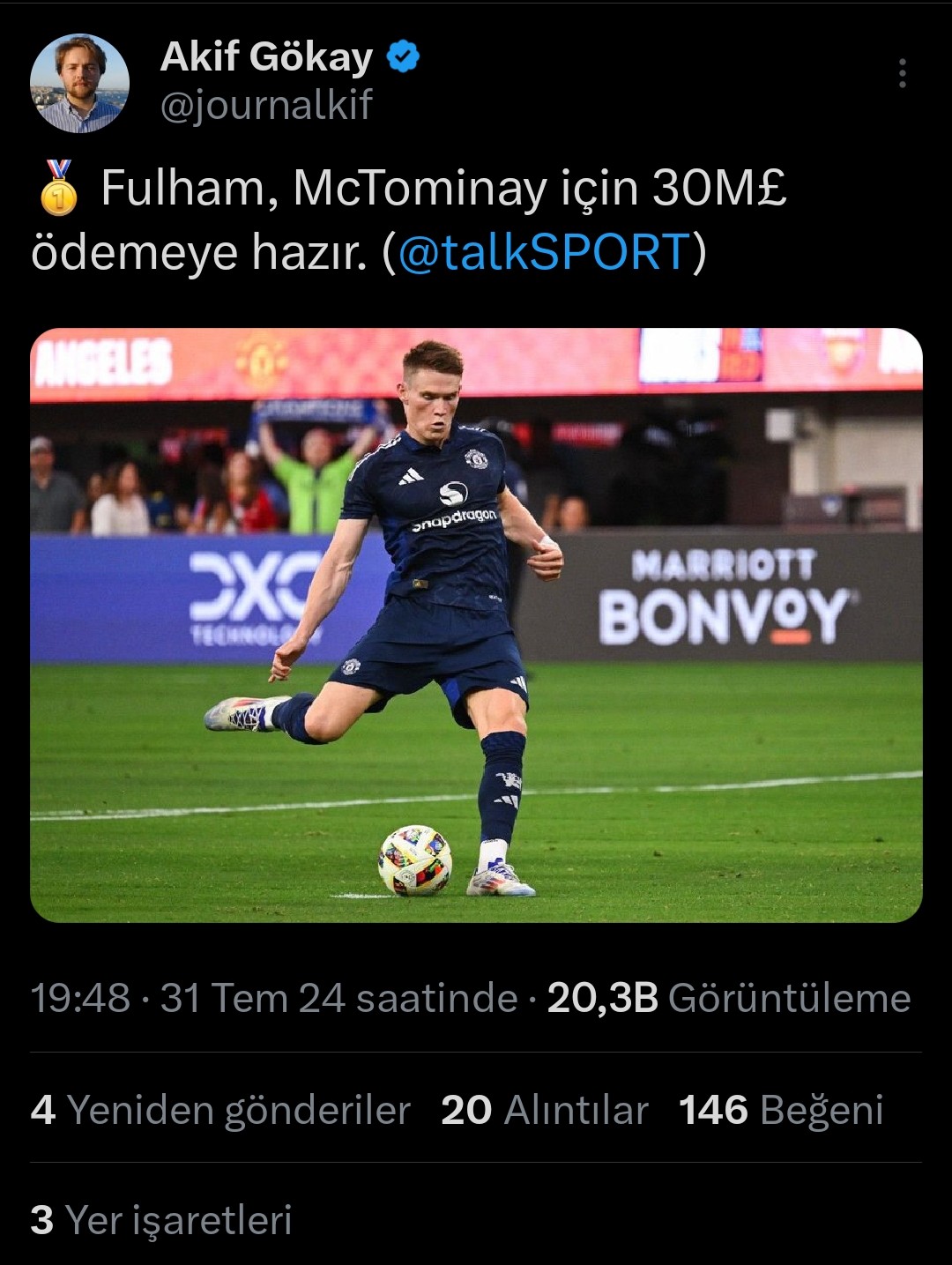The height and width of the screenshot is (1265, 952).
Task: Open Akif Gökay's profile picture
Action: 79,84
